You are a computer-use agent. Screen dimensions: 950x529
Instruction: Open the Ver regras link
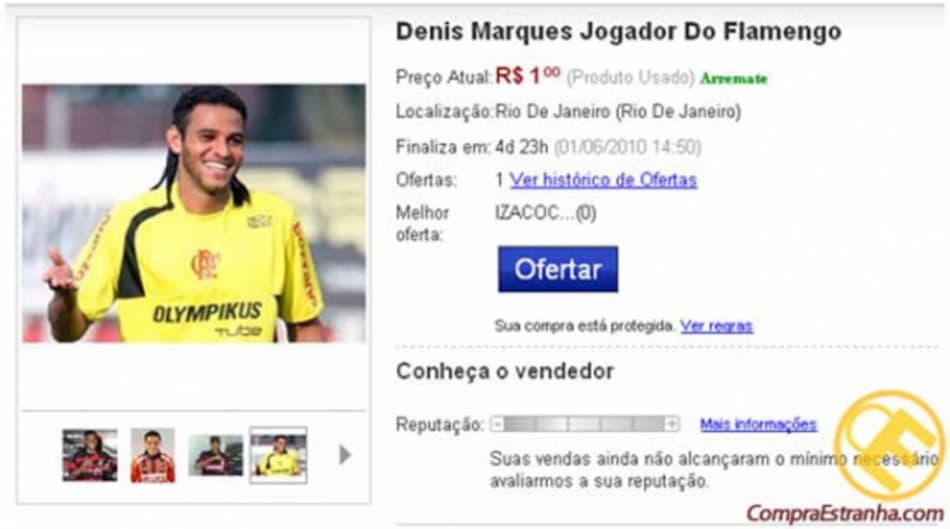716,326
